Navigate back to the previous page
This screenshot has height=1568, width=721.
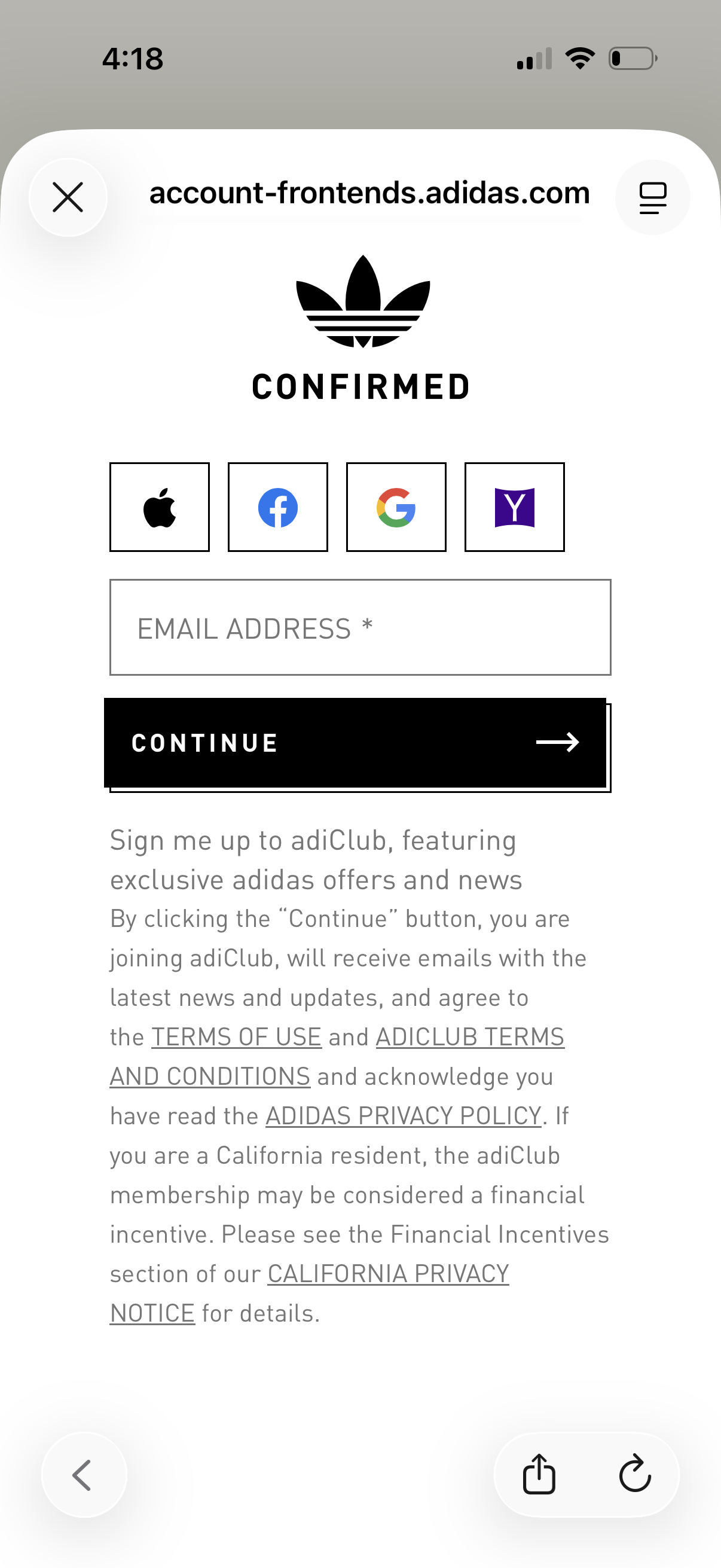(83, 1474)
